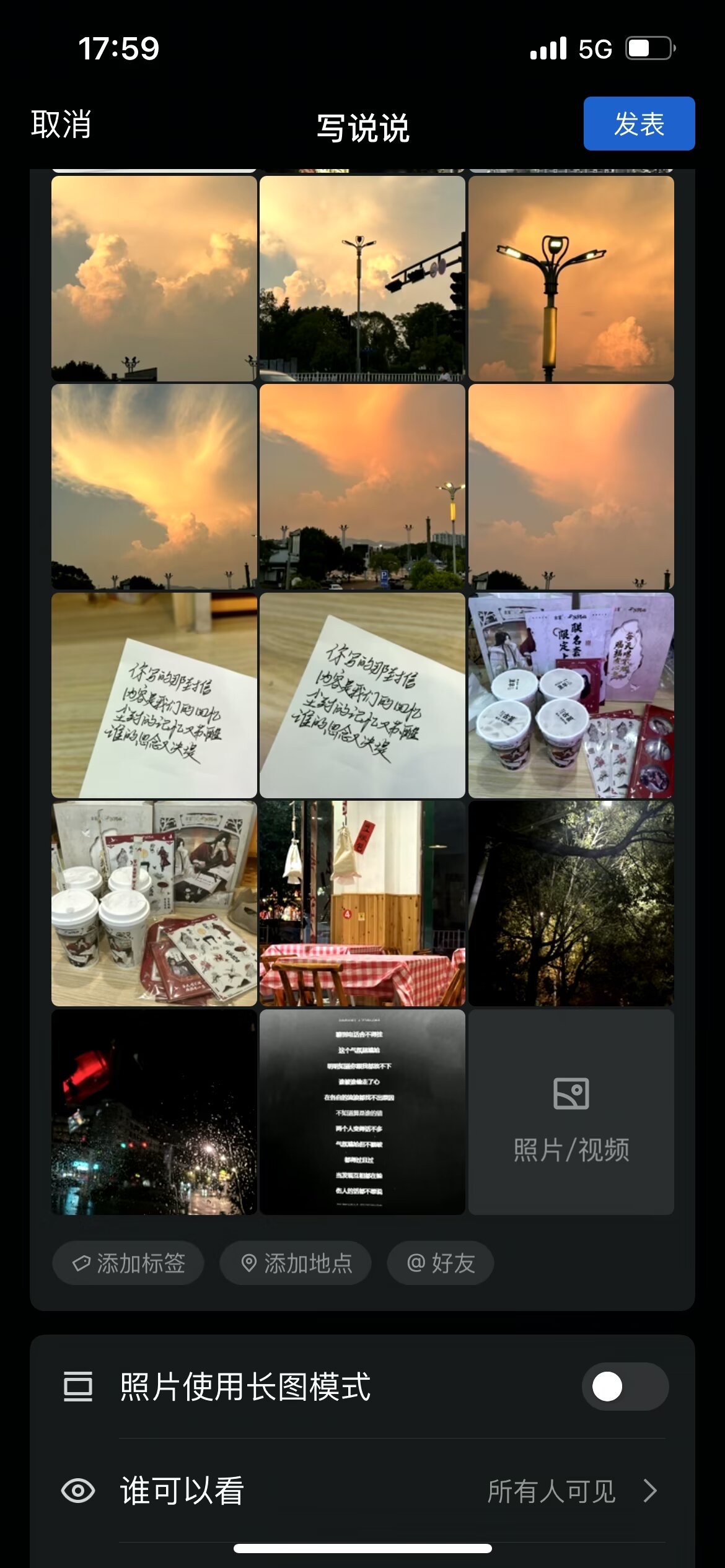
Task: Tap 取消 to cancel the post
Action: (x=61, y=124)
